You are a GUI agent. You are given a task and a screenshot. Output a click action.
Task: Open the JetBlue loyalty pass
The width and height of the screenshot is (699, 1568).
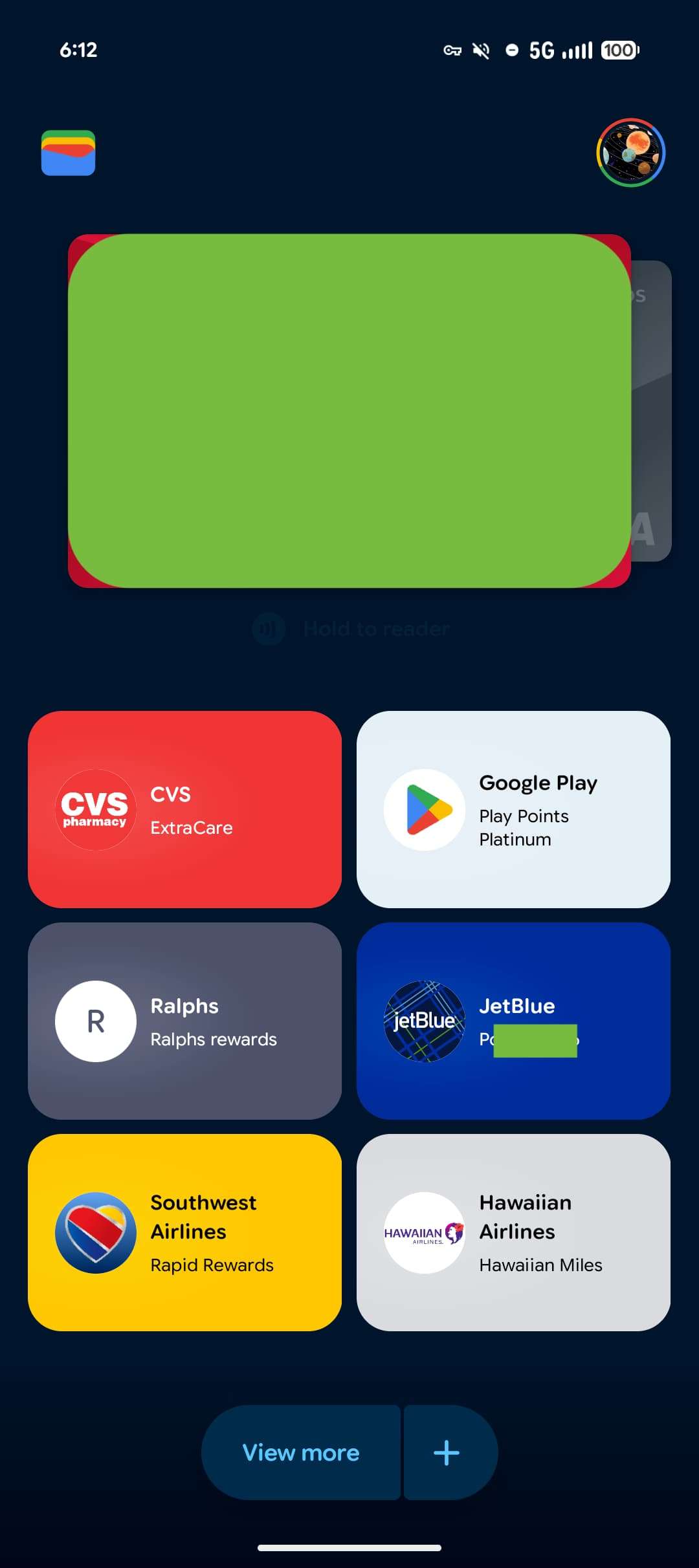tap(513, 1021)
